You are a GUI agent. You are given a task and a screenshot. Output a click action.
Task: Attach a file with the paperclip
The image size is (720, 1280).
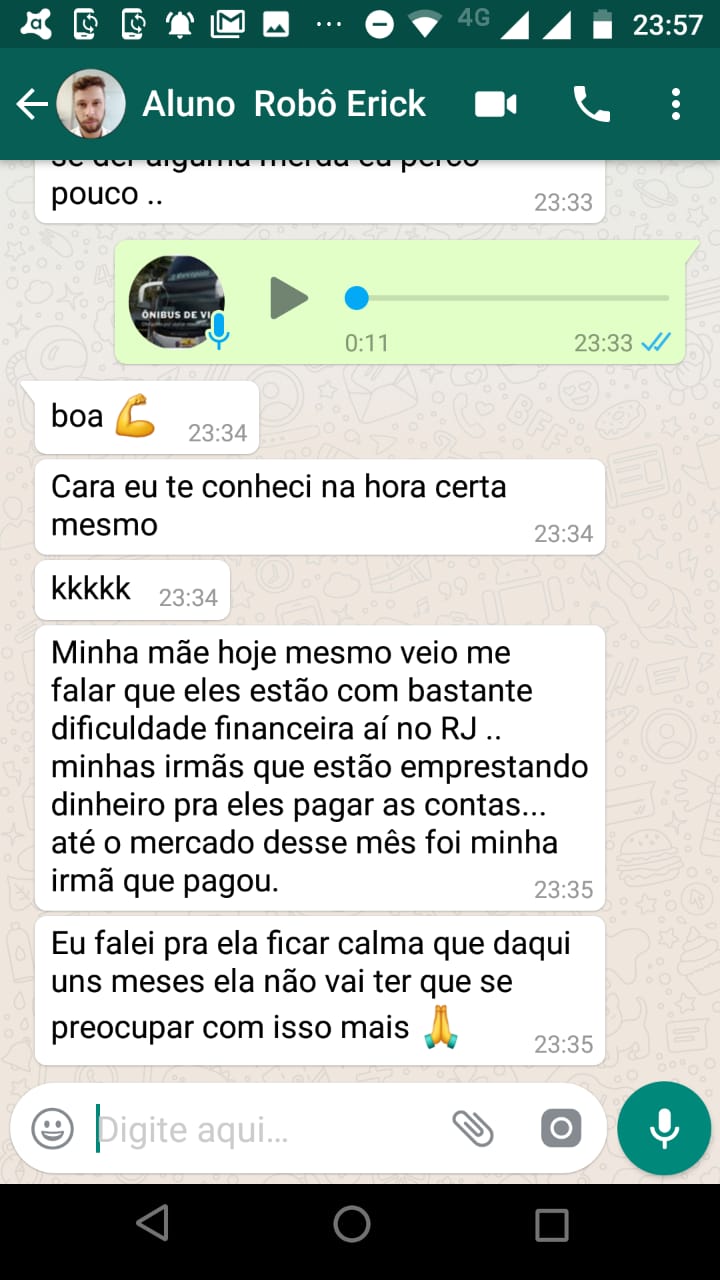click(x=473, y=1129)
